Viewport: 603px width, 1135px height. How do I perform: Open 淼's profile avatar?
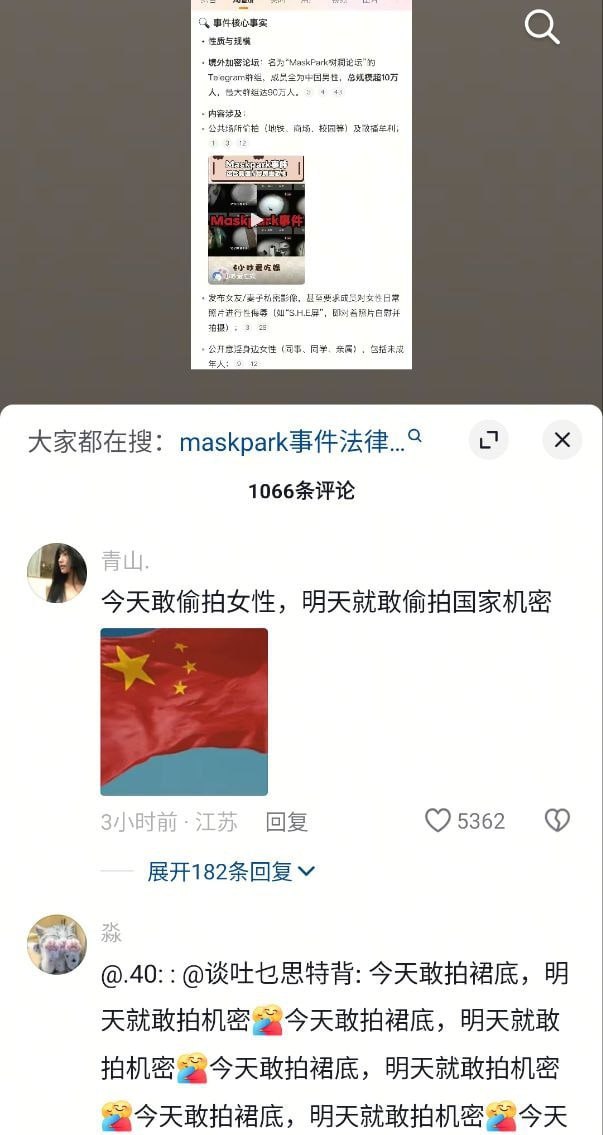tap(56, 944)
